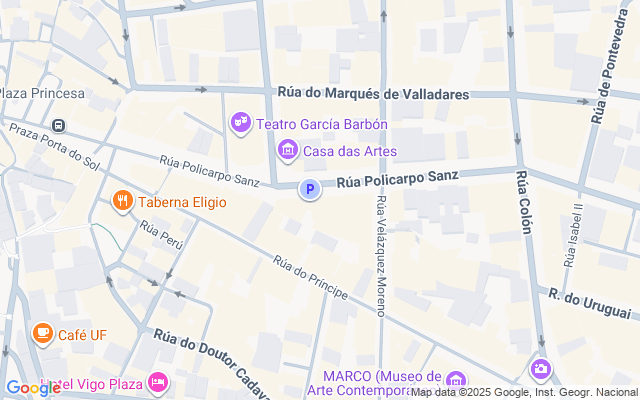This screenshot has width=640, height=400.
Task: Tap the purple camera attraction pin
Action: tap(541, 371)
